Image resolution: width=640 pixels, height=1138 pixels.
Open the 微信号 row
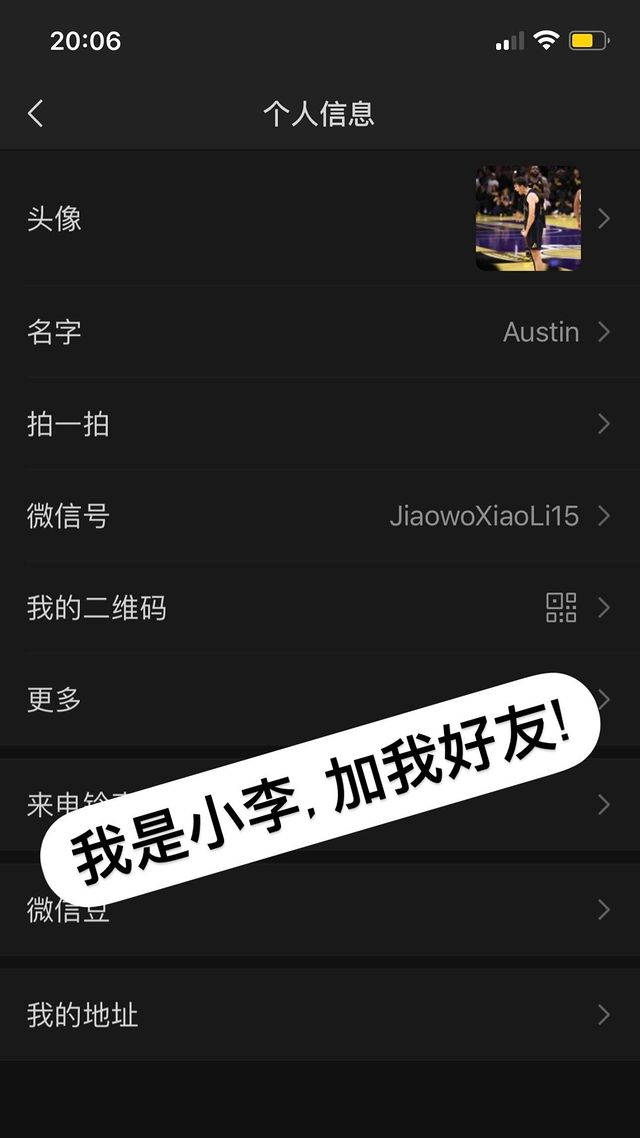coord(320,516)
